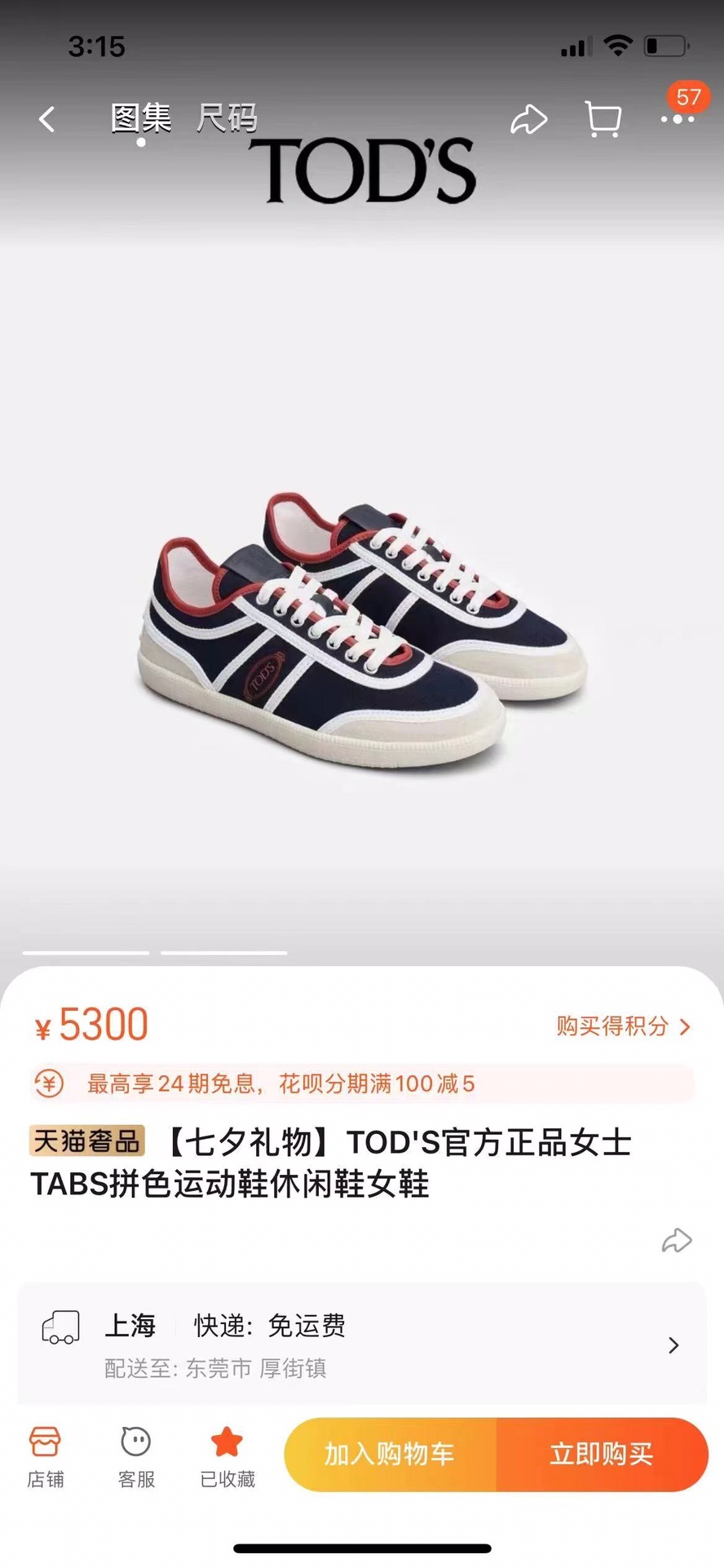View the 花呗分期 installment offer
The image size is (724, 1568).
pyautogui.click(x=362, y=1084)
